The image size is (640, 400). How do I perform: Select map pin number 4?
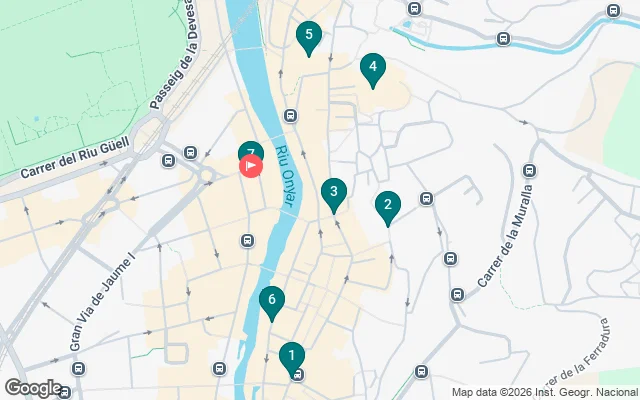pyautogui.click(x=372, y=68)
